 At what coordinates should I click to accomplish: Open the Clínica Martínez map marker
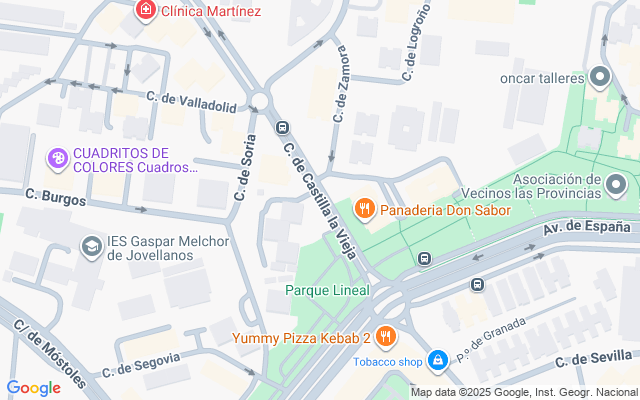146,11
